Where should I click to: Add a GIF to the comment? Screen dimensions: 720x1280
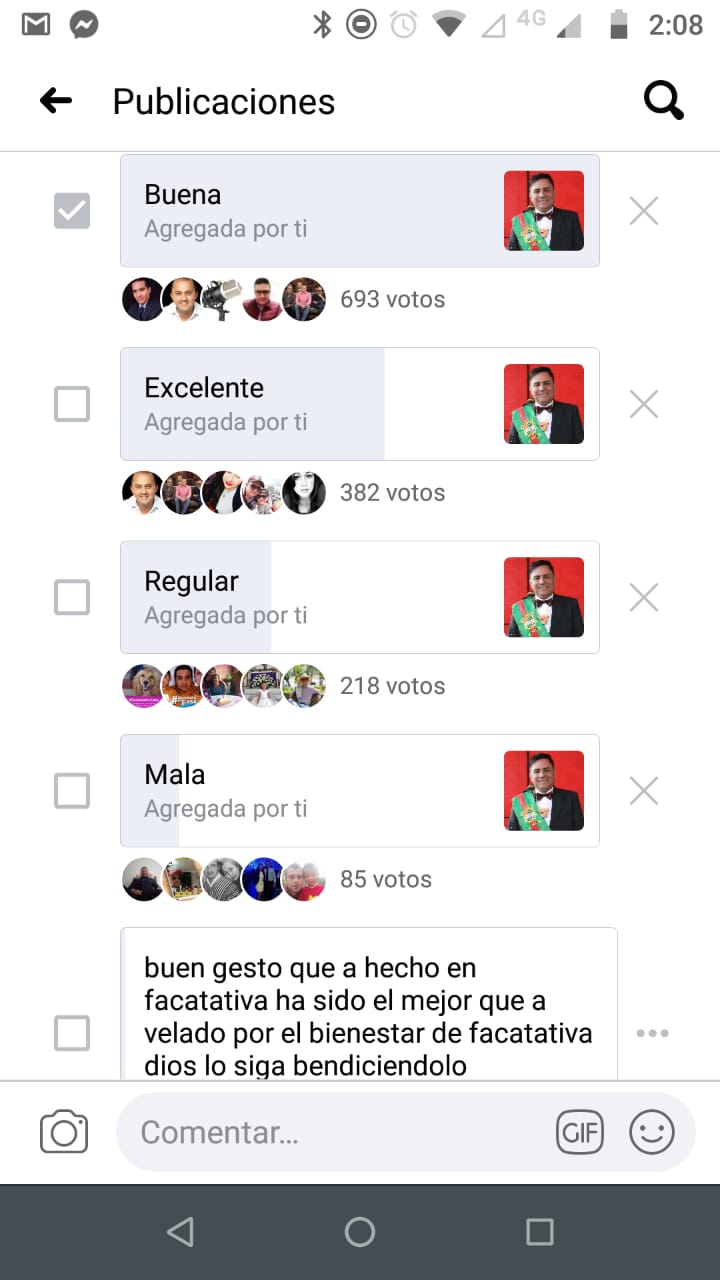point(580,1132)
